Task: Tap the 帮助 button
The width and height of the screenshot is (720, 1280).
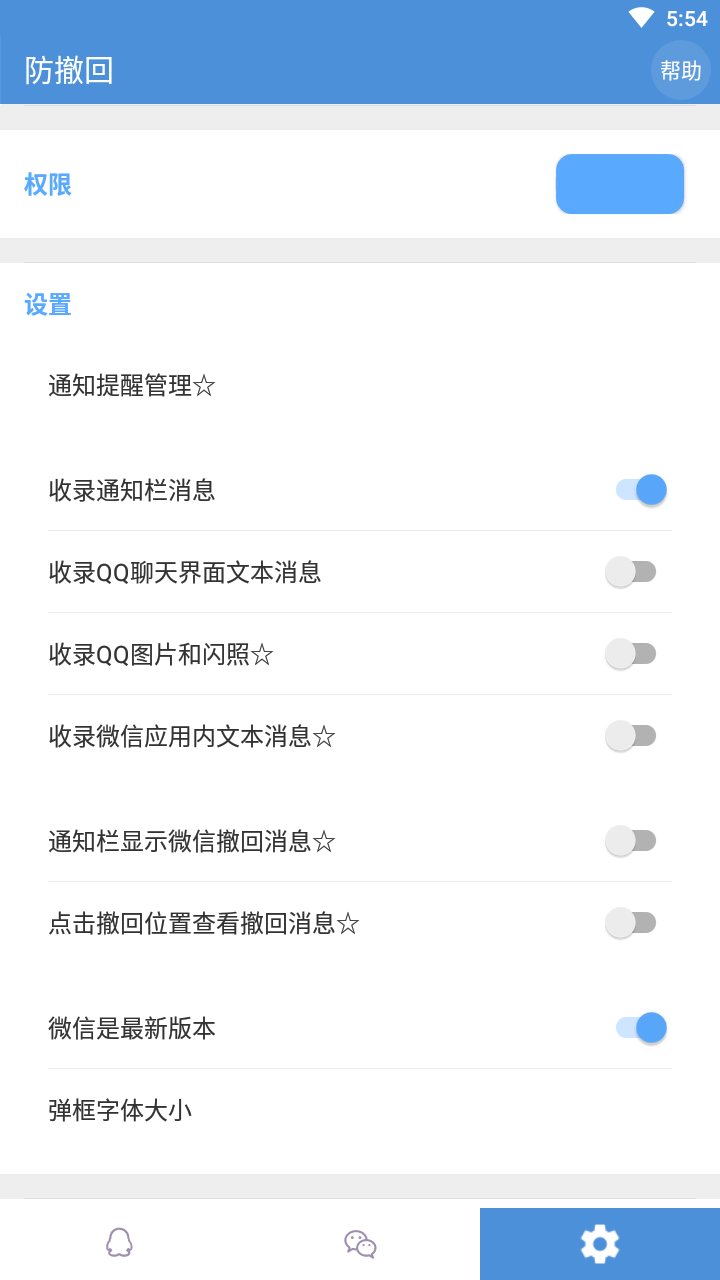Action: click(680, 70)
